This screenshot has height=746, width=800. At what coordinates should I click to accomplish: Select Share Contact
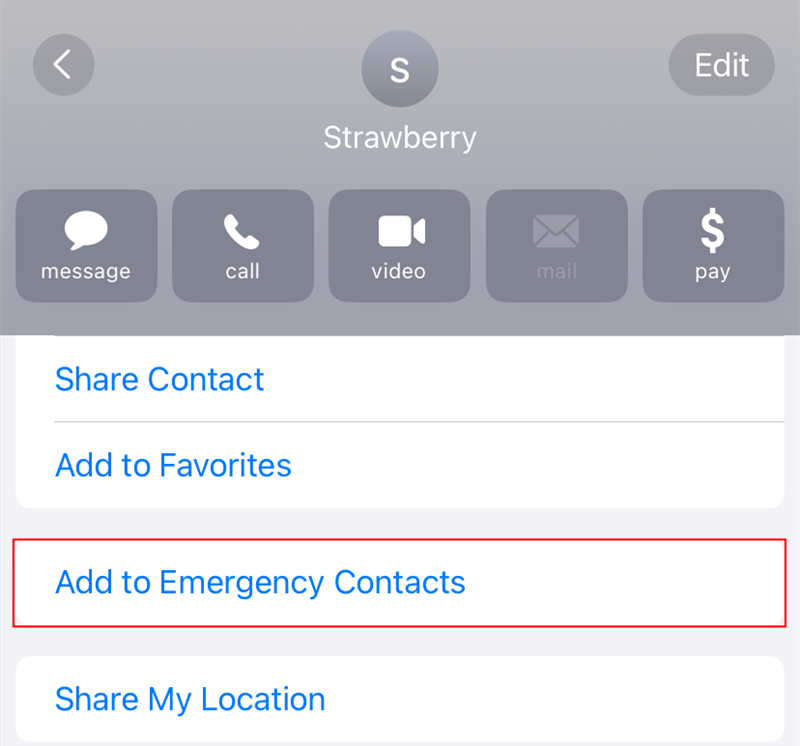tap(160, 379)
